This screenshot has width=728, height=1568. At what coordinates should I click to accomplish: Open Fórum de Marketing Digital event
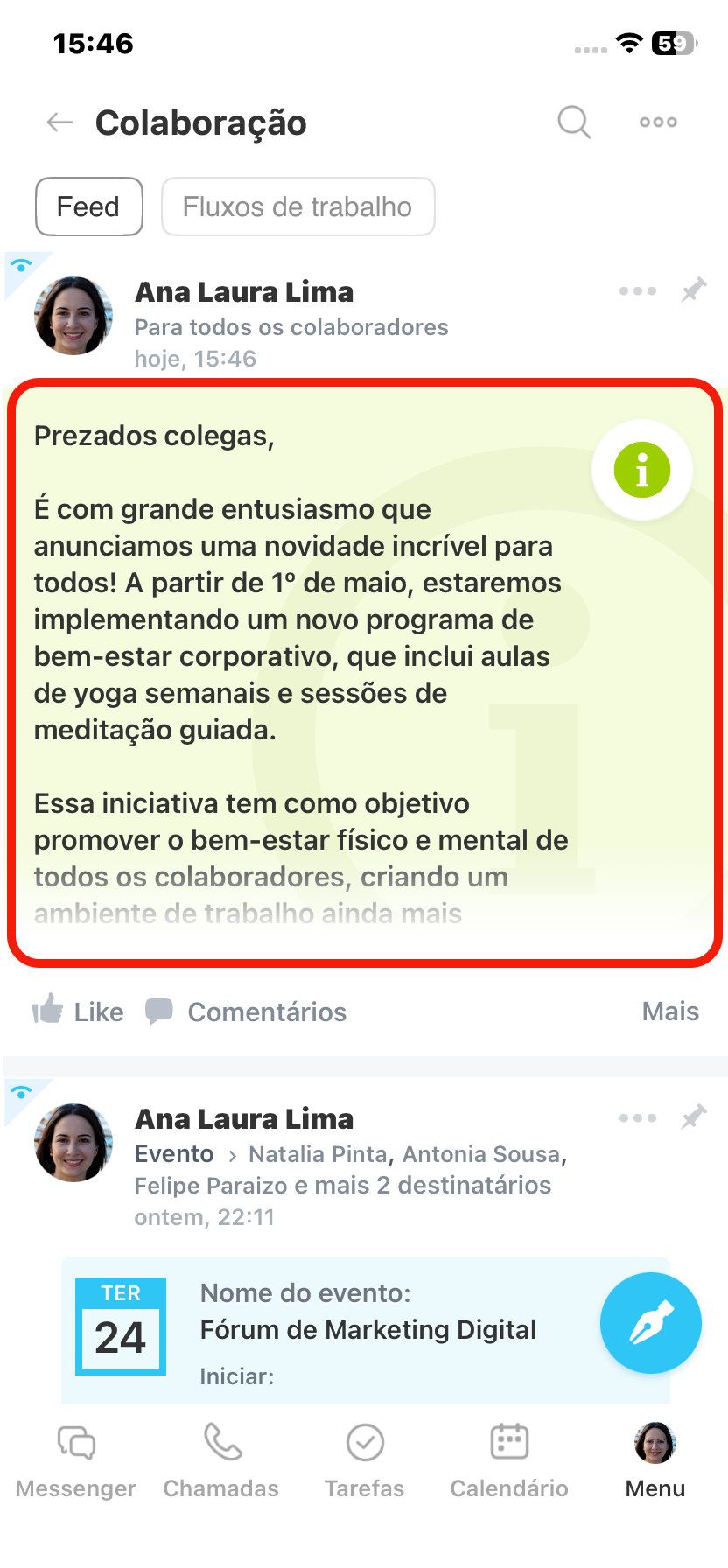pos(367,1330)
